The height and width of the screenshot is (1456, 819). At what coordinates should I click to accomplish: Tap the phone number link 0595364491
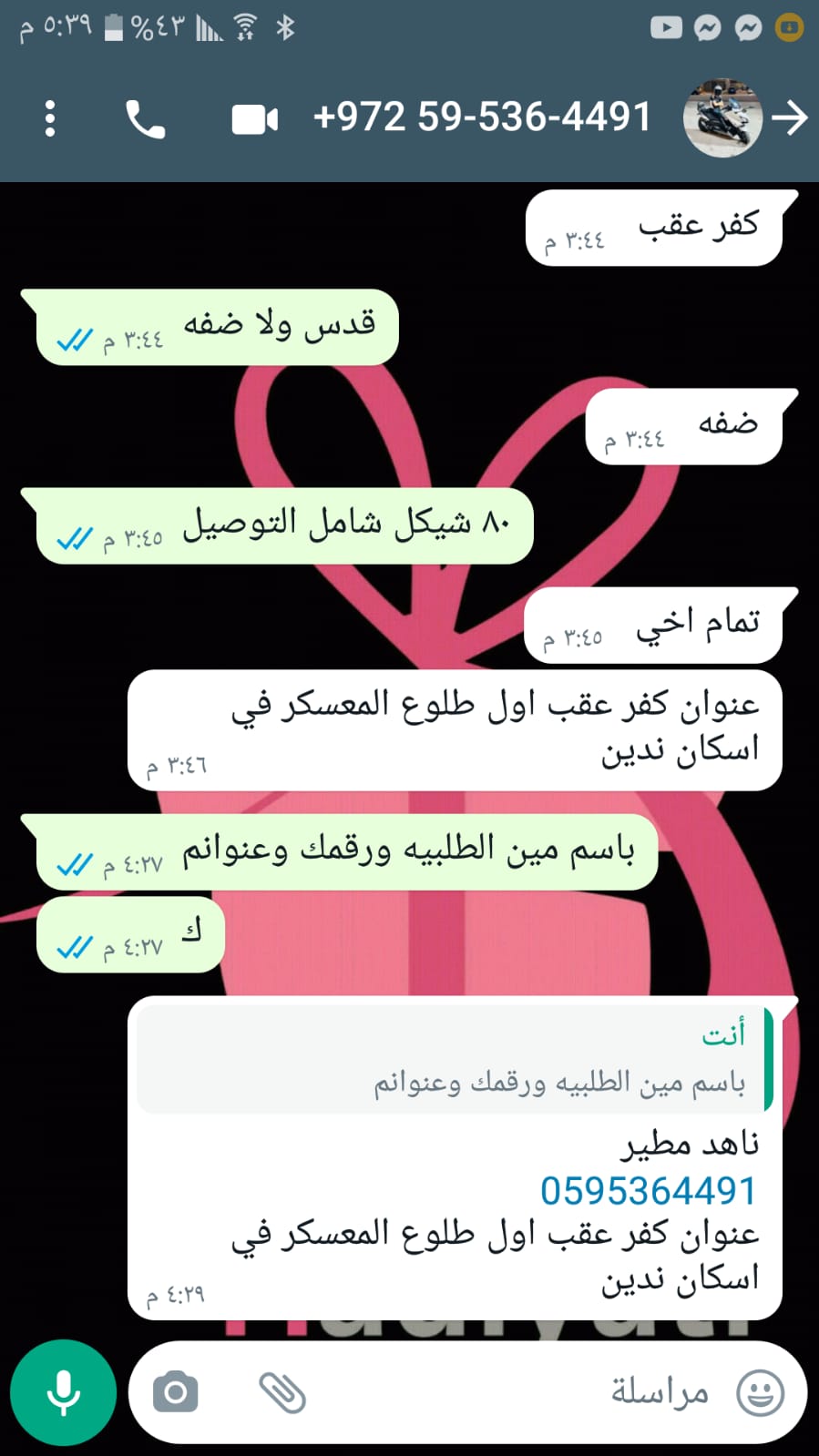(x=648, y=1190)
